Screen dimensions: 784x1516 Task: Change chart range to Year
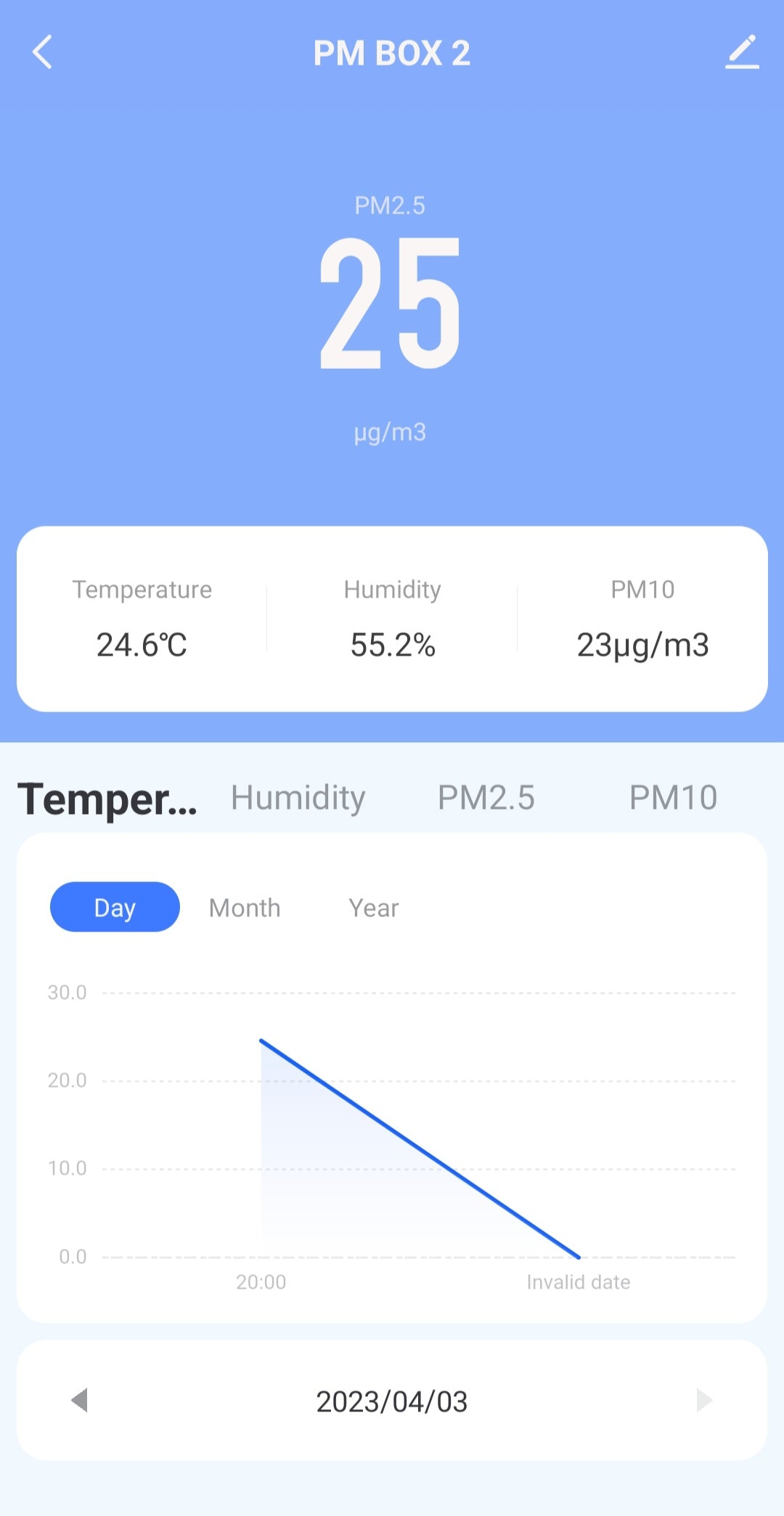pyautogui.click(x=374, y=908)
